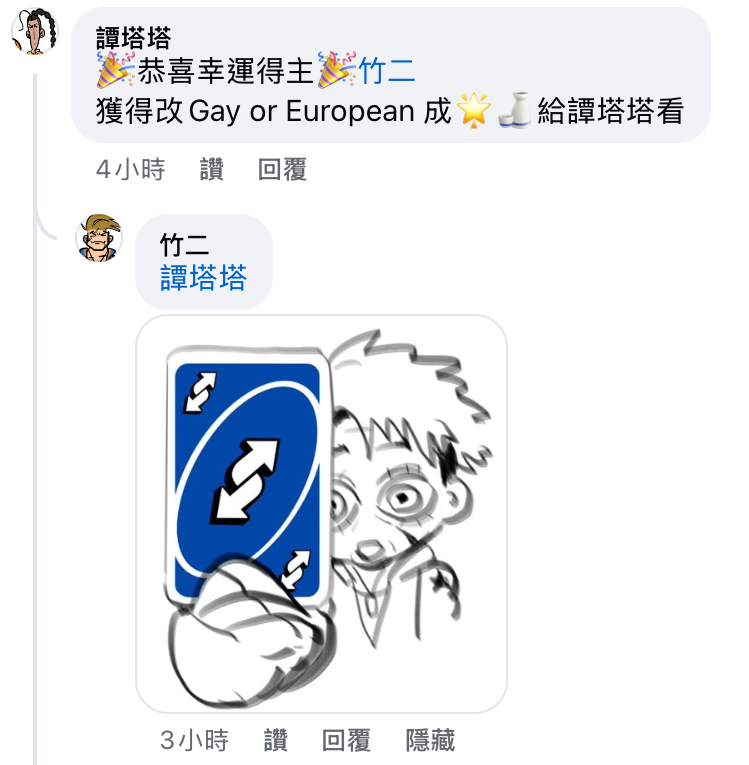Like 譚塔塔's comment from 4小時 ago
The width and height of the screenshot is (749, 765).
[211, 170]
